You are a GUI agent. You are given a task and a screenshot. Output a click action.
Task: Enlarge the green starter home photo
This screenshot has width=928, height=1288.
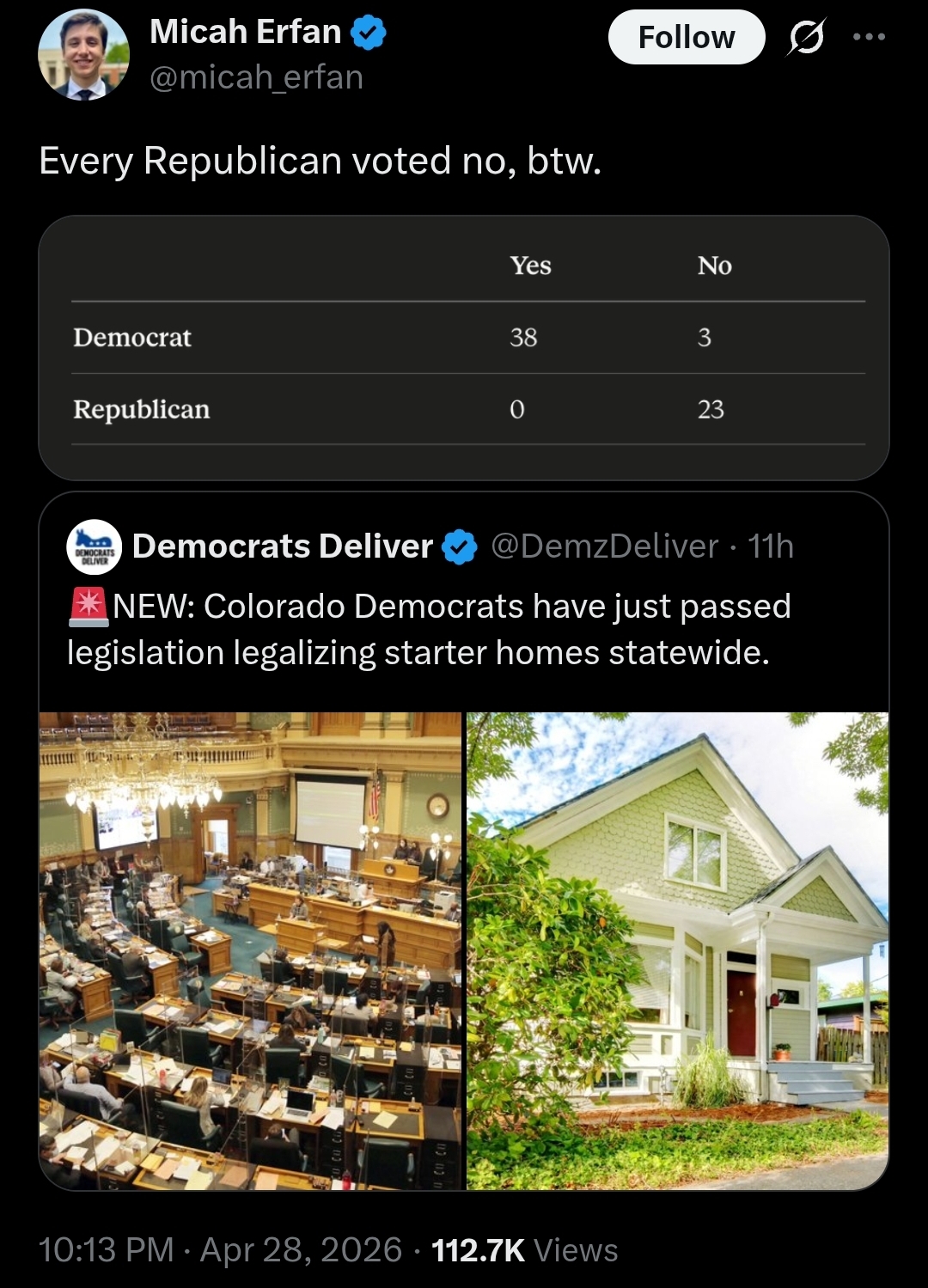point(677,950)
